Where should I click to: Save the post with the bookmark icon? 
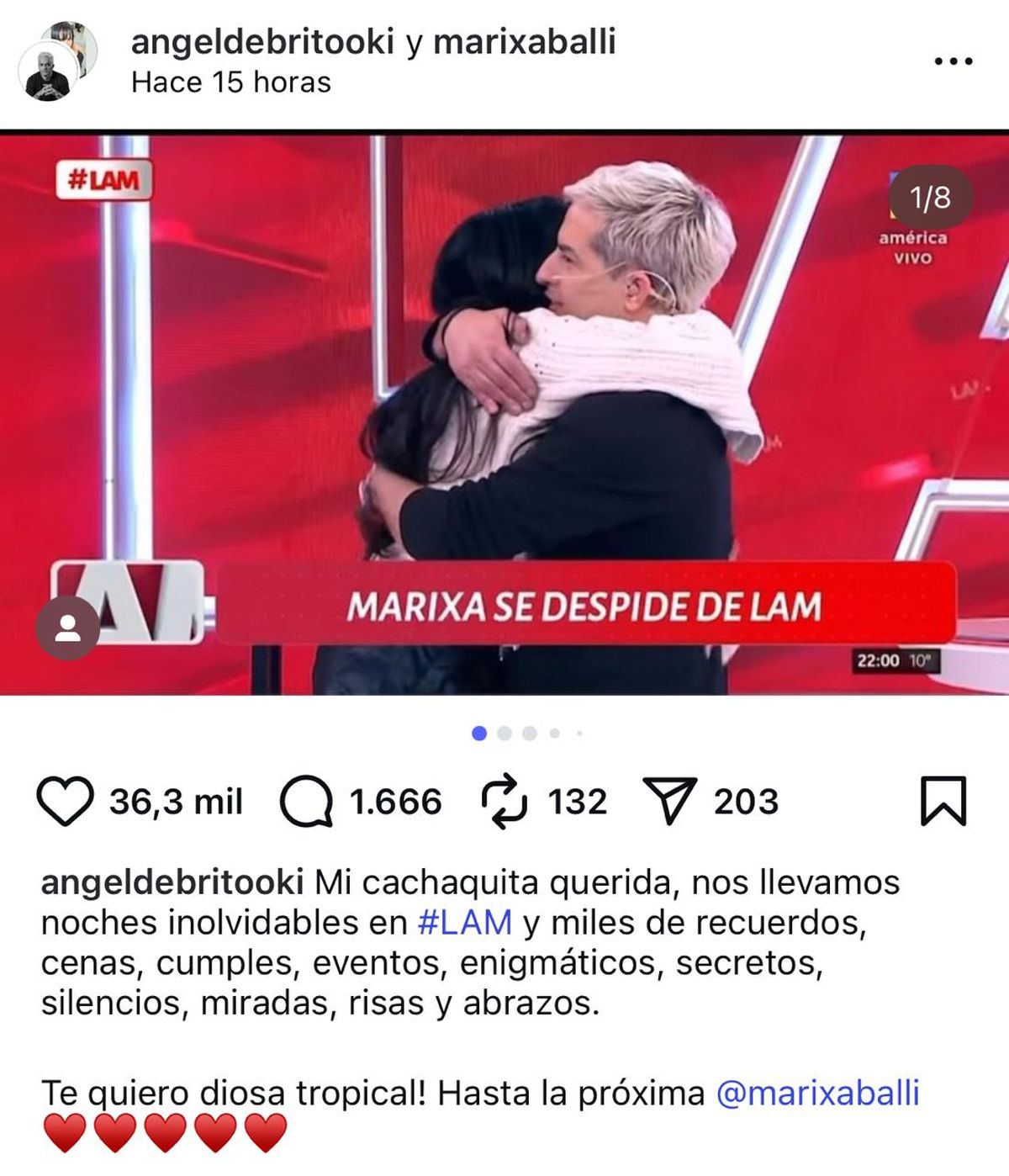[x=943, y=801]
